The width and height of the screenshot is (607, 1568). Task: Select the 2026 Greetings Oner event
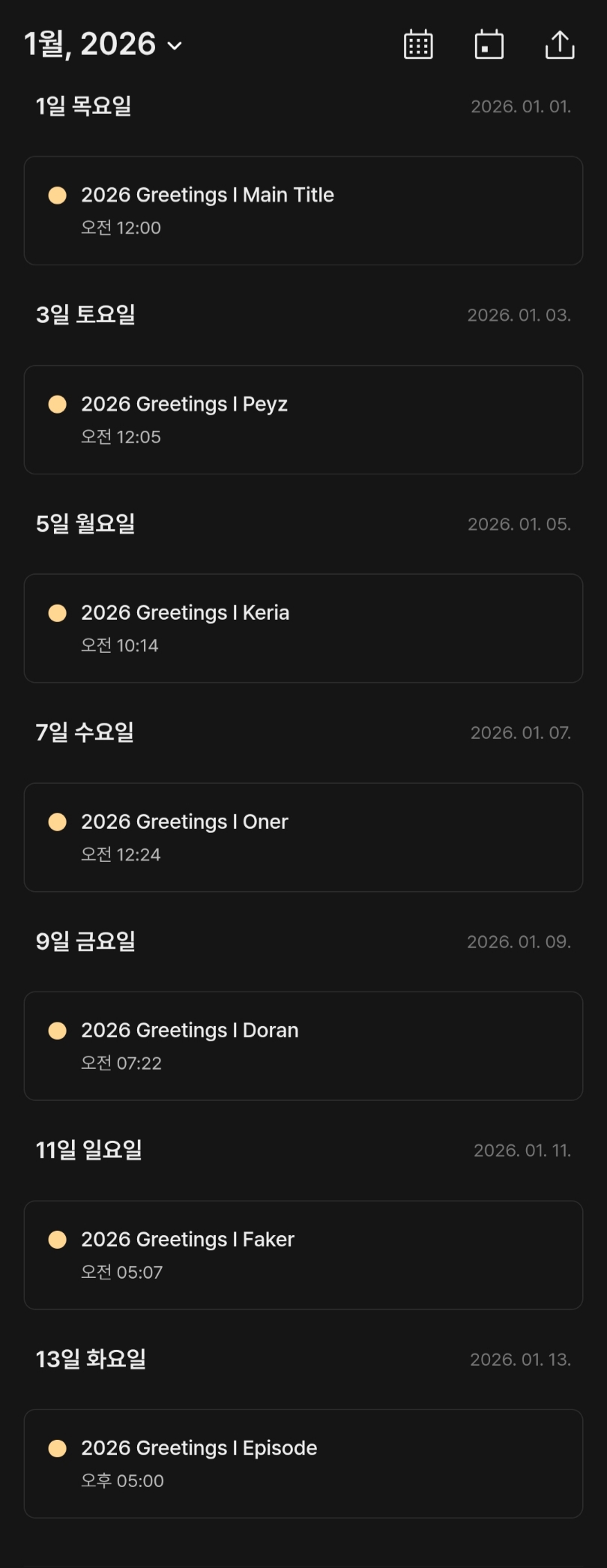point(303,837)
